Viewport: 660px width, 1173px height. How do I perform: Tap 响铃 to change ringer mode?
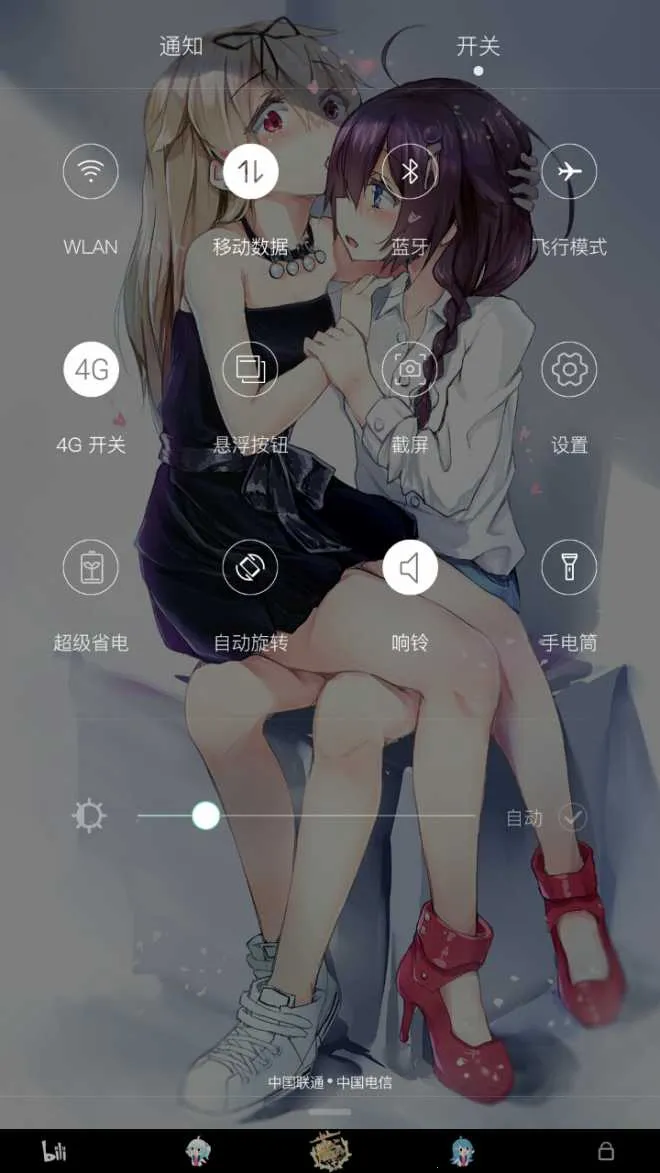(x=410, y=567)
